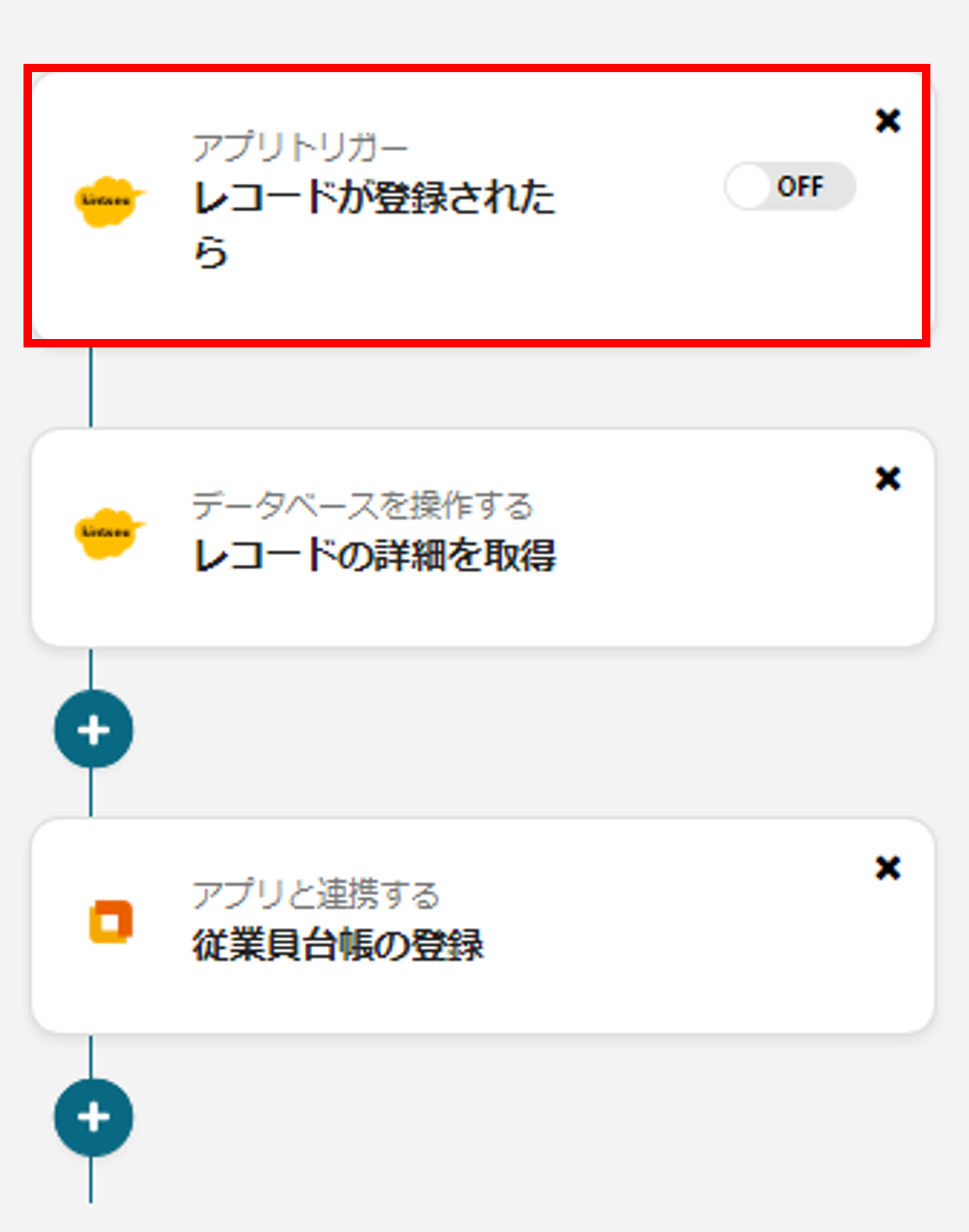This screenshot has height=1232, width=969.
Task: Add a step after 従業員台帳の登録
Action: pos(93,1118)
